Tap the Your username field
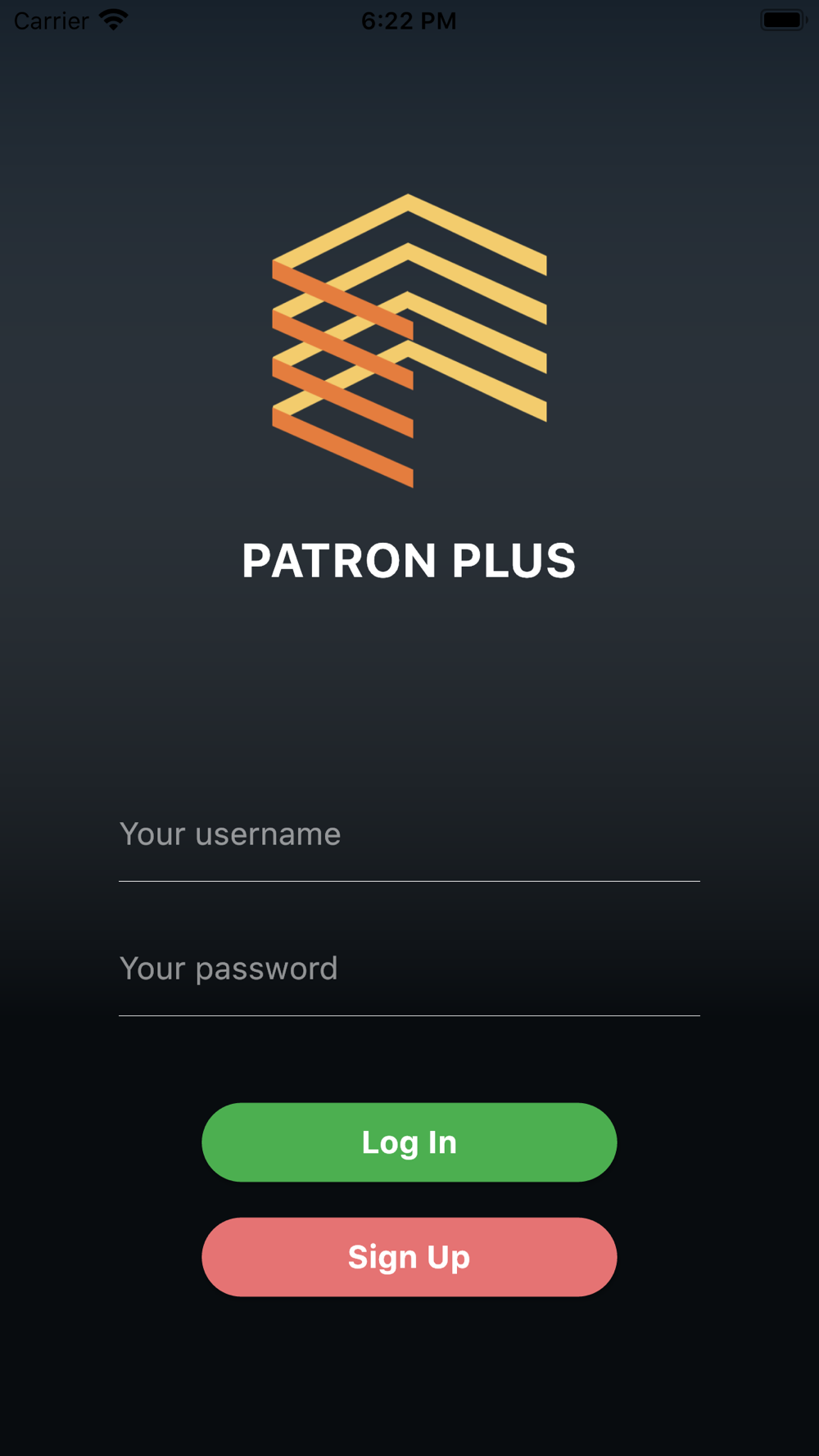The width and height of the screenshot is (819, 1456). pyautogui.click(x=409, y=834)
